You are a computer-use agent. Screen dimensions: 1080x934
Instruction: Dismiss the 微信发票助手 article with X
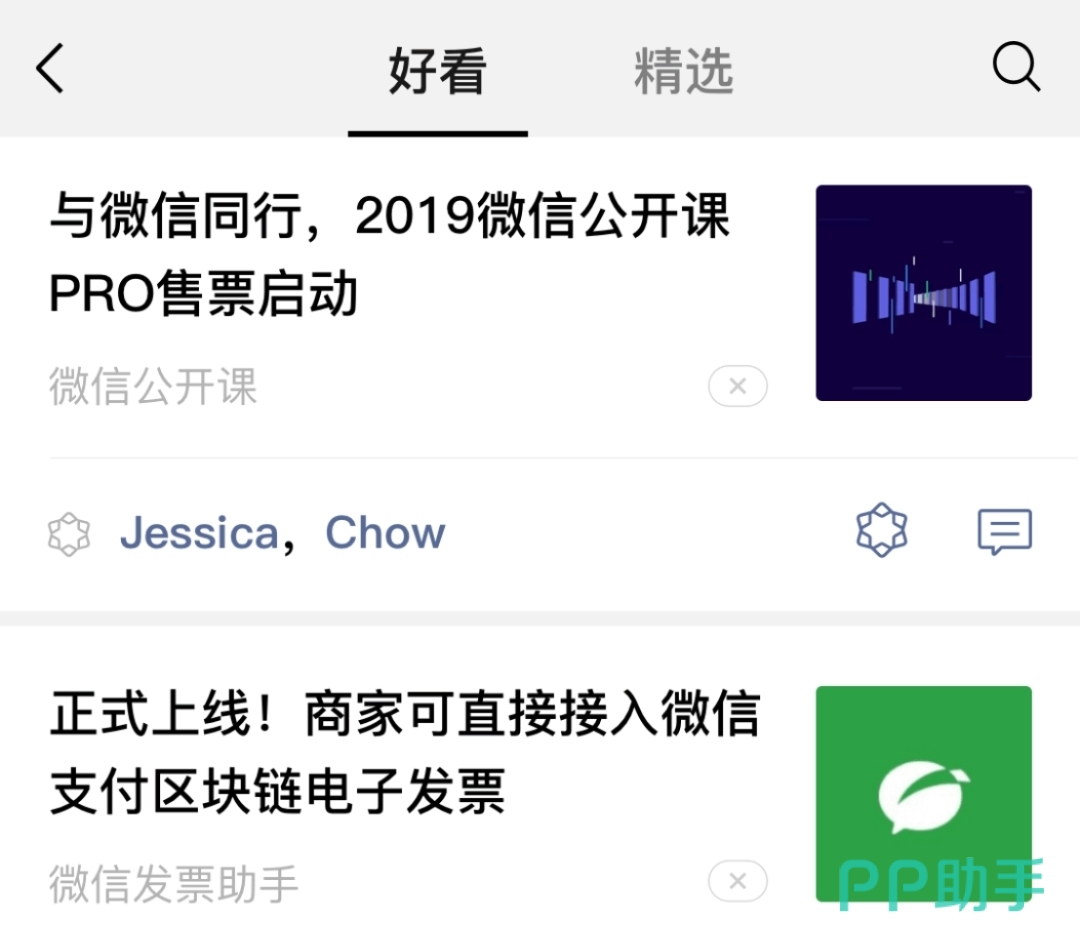(x=738, y=882)
